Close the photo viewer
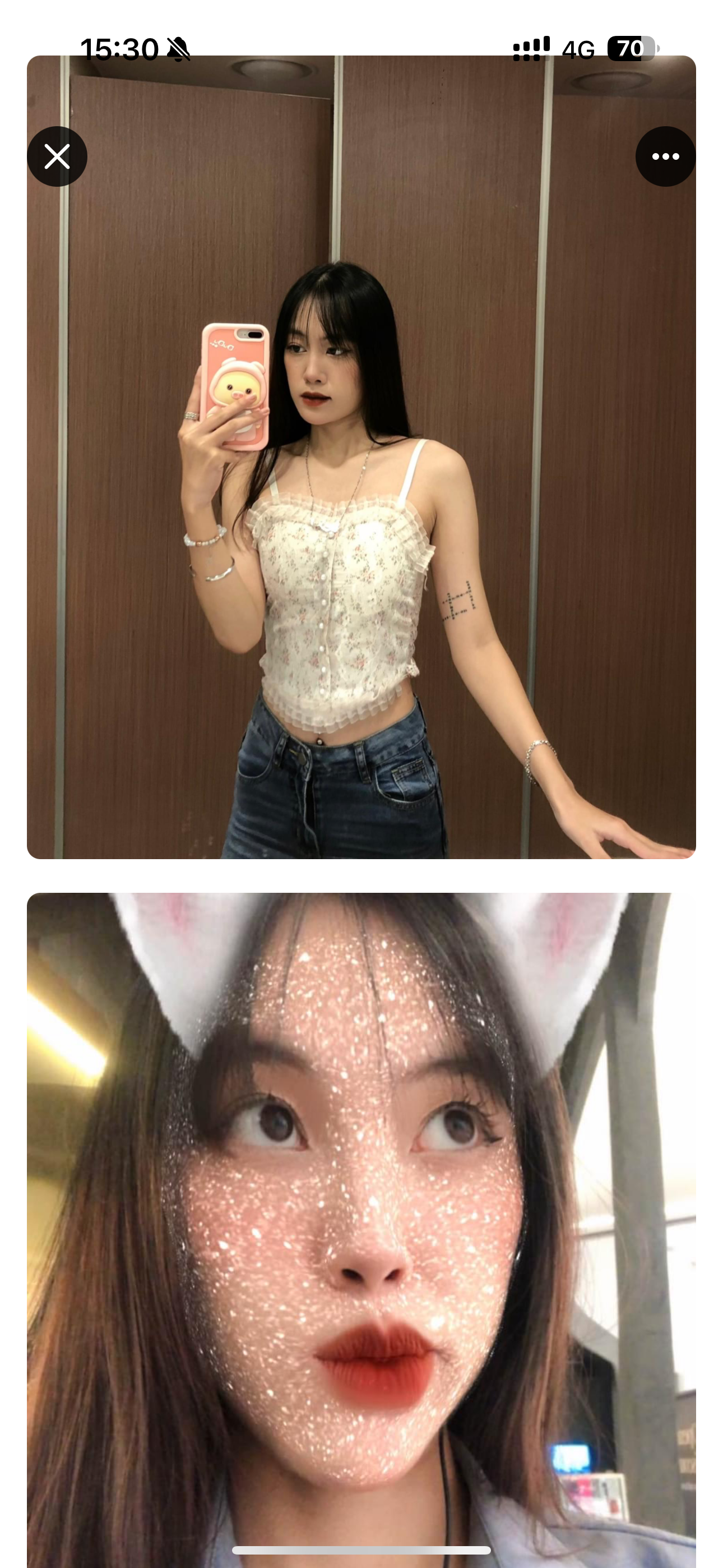The image size is (723, 1568). click(57, 156)
